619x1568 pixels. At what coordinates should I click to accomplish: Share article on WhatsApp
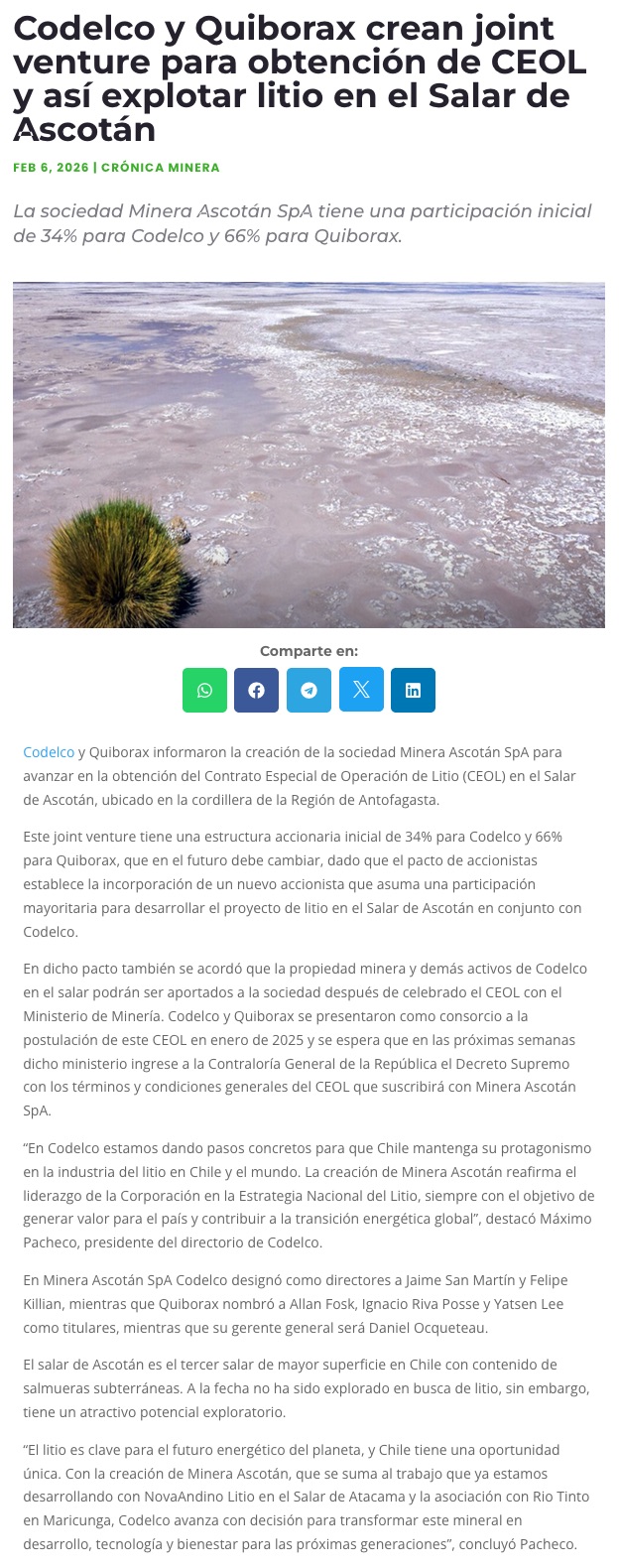click(x=204, y=691)
